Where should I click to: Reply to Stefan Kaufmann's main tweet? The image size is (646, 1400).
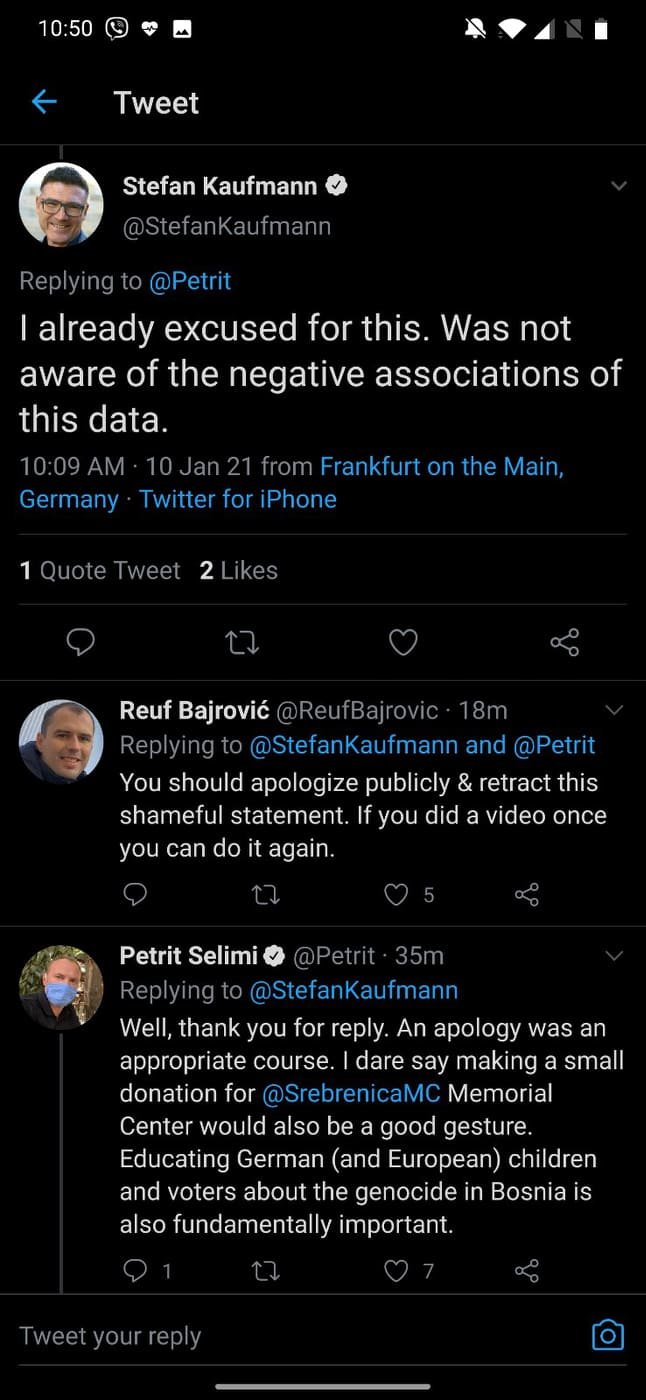coord(80,642)
